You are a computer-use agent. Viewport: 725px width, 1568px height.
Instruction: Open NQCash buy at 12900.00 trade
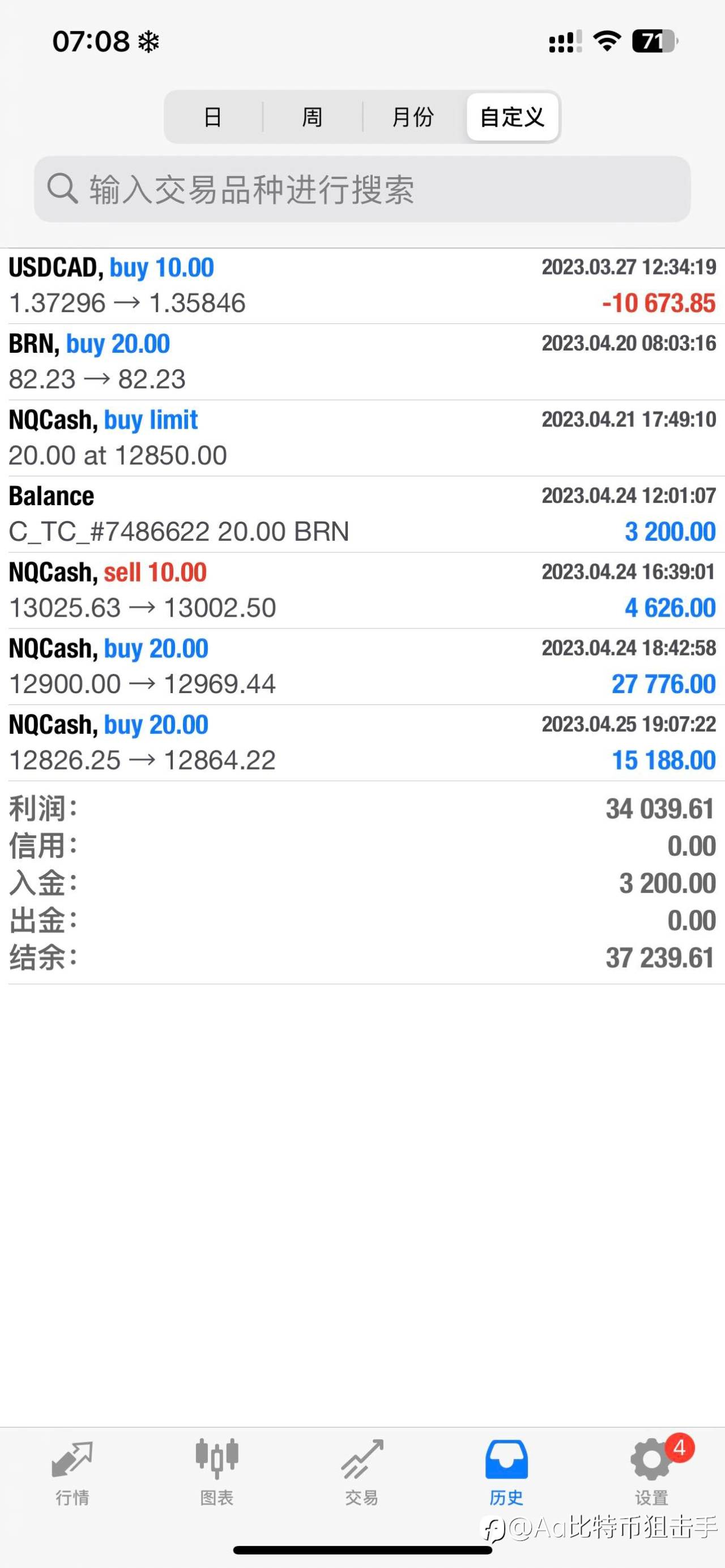point(362,666)
